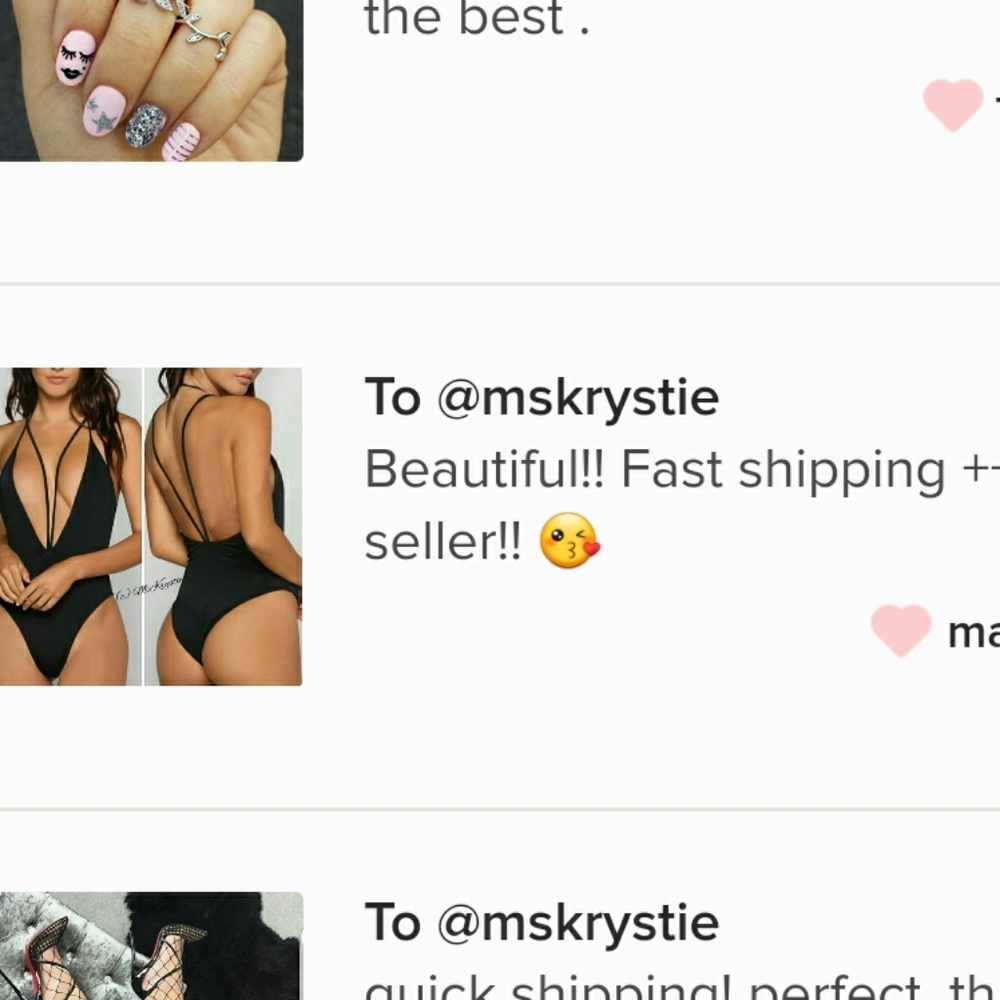Open the reviewer name beside the bodysuit note's heart
The height and width of the screenshot is (1000, 1000).
point(972,631)
